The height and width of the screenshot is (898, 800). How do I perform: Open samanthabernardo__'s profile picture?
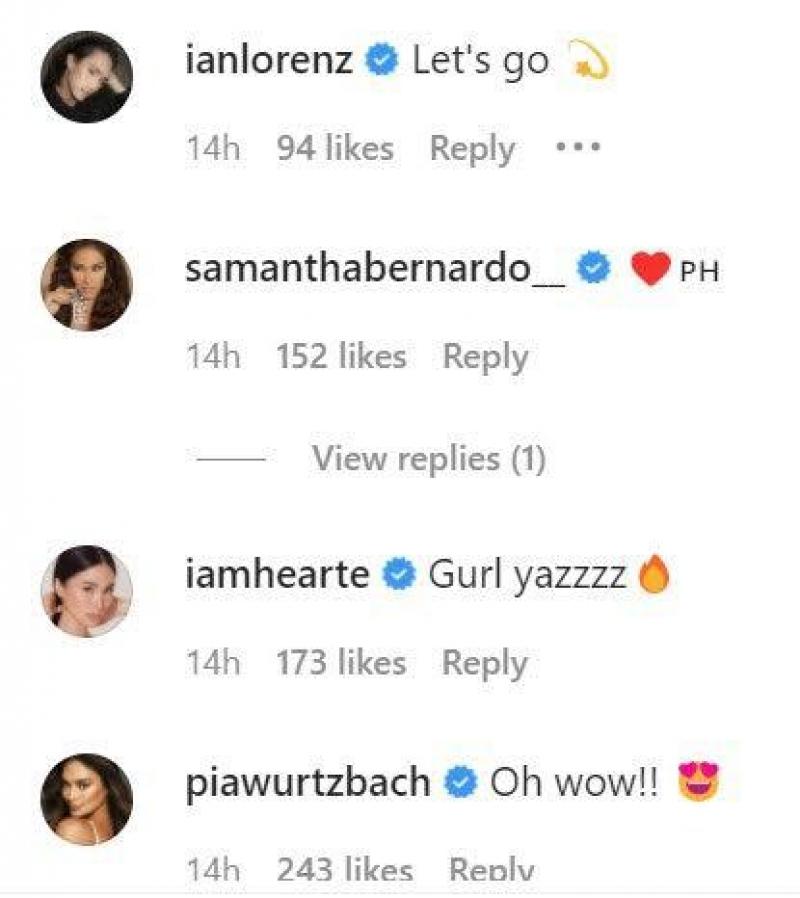86,285
